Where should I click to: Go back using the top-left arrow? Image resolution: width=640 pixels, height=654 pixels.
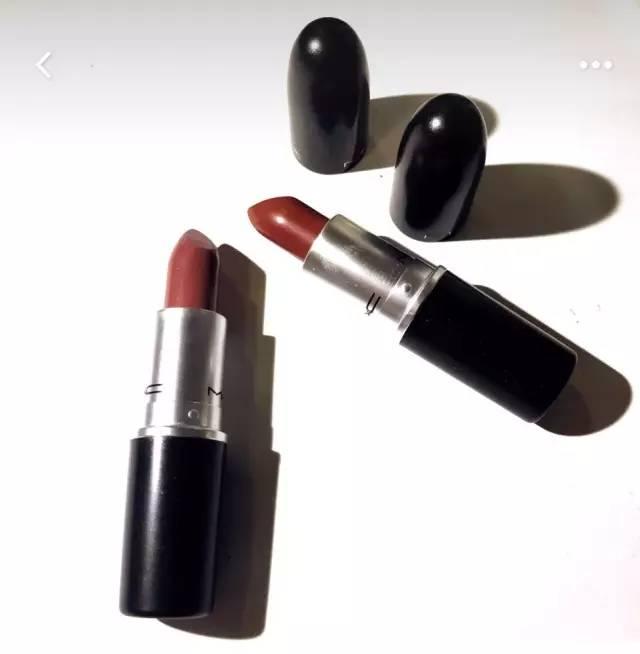pos(43,66)
